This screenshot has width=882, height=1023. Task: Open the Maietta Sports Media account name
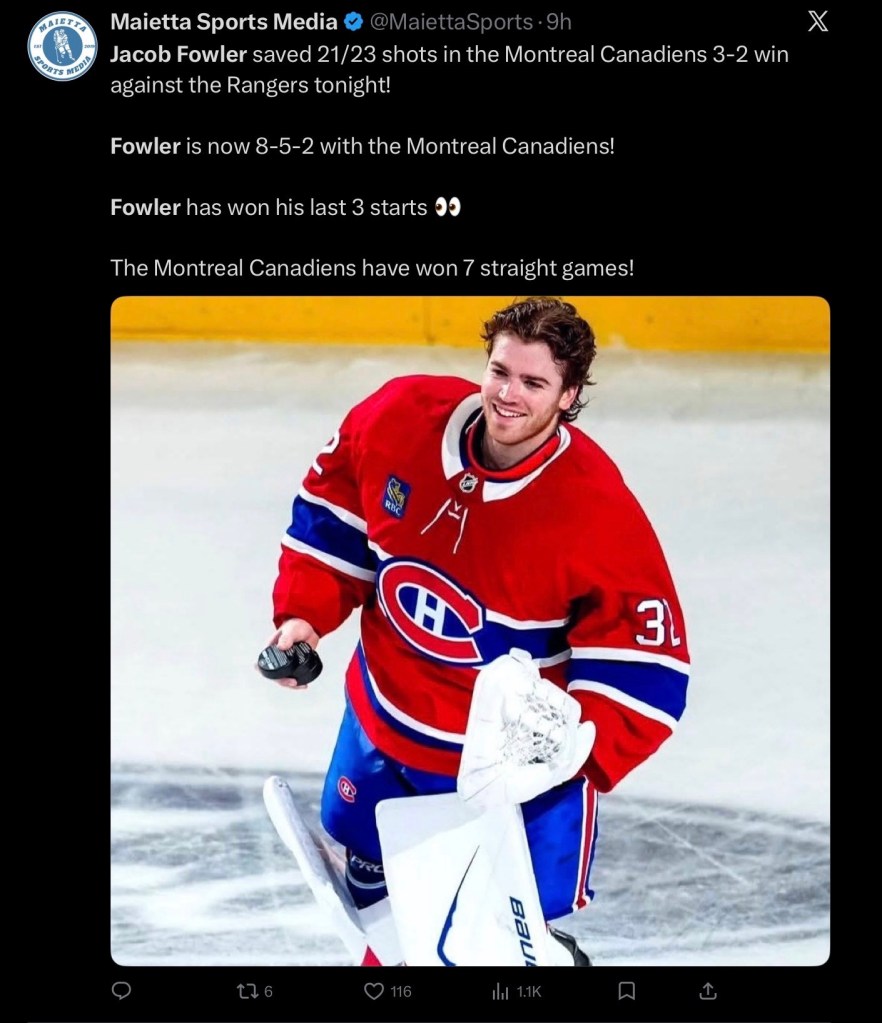223,21
